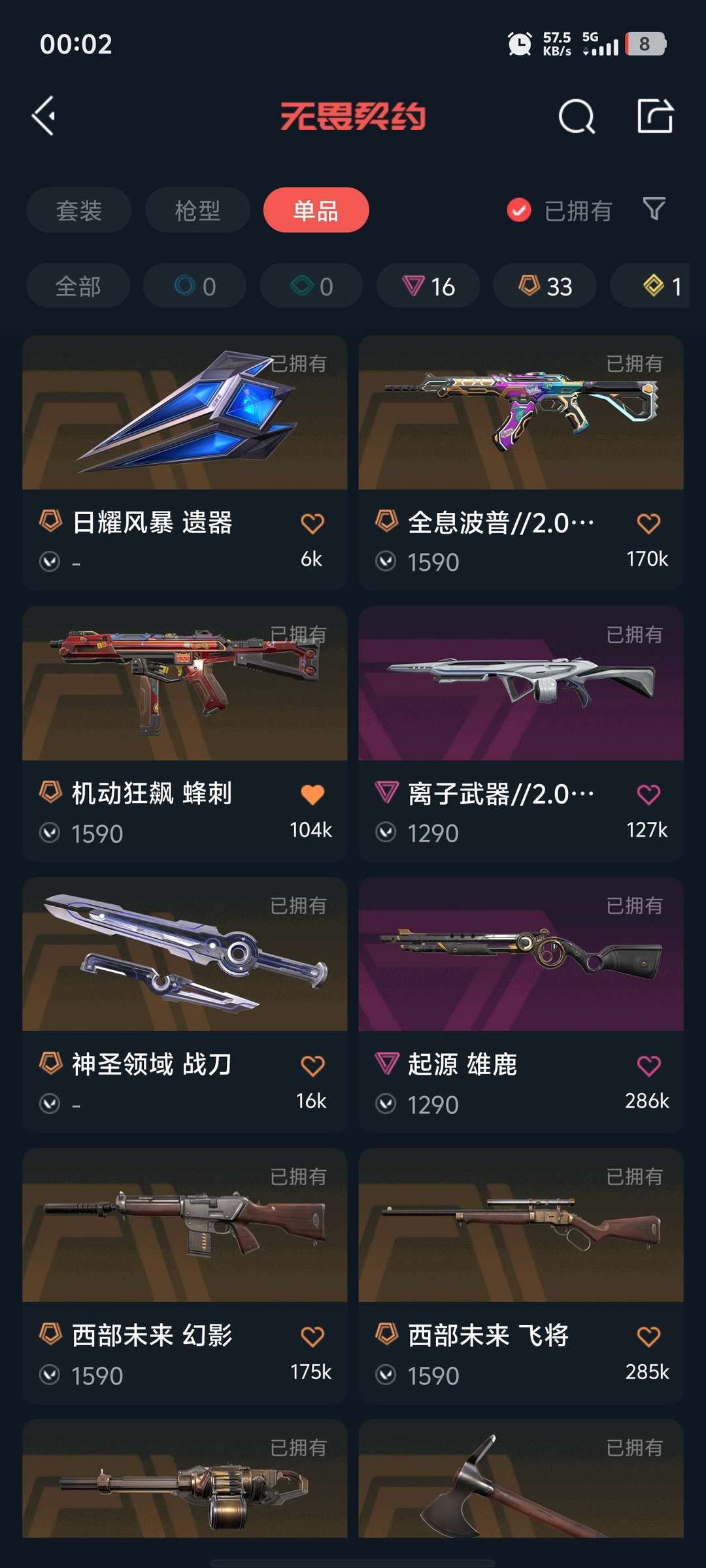The image size is (706, 1568).
Task: Open the filter funnel icon
Action: [654, 209]
